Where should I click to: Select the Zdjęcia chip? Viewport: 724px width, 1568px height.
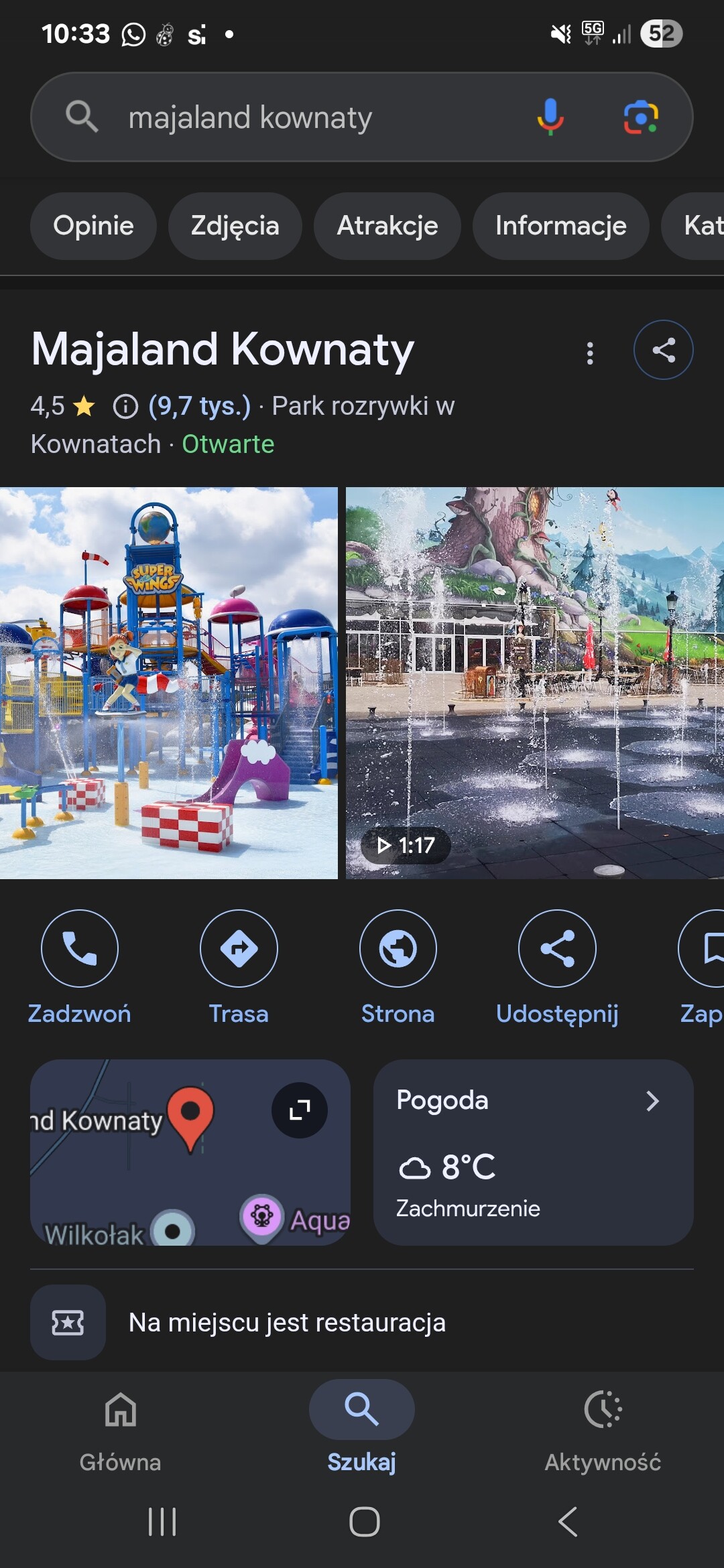[235, 226]
